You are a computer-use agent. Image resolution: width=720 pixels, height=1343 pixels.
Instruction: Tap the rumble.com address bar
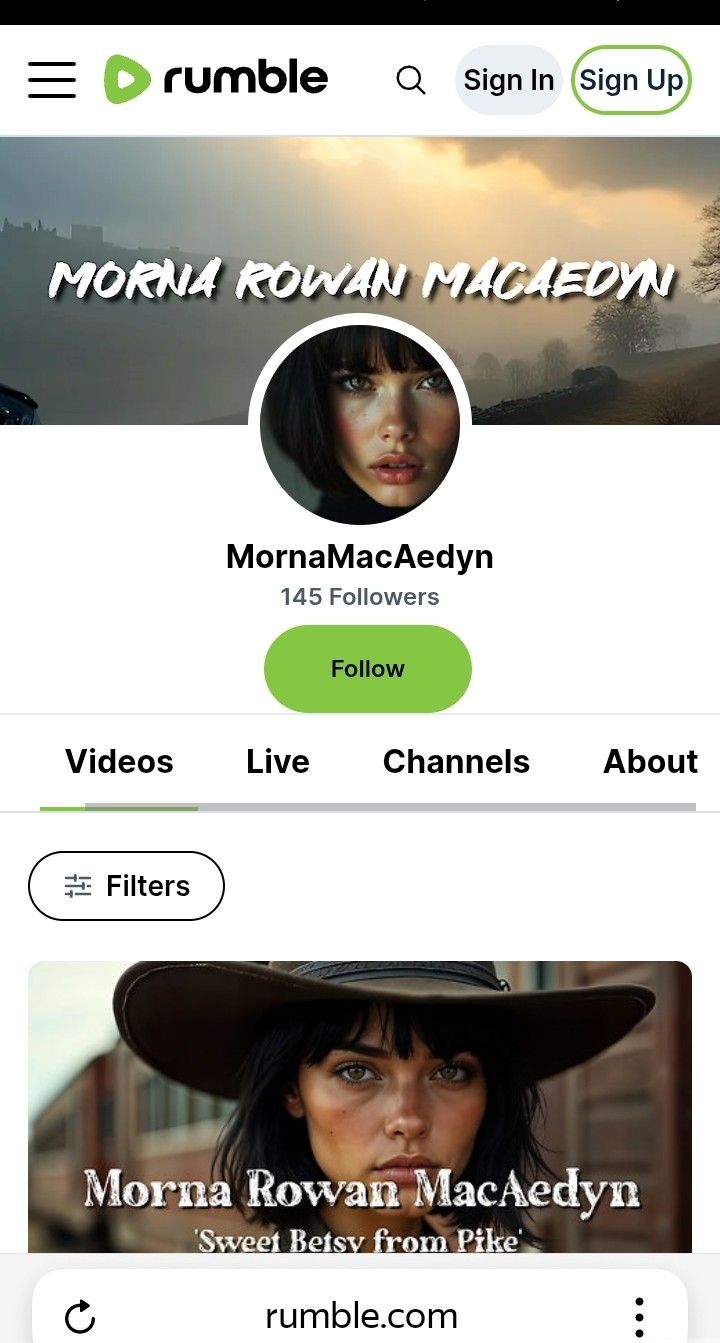click(x=360, y=1316)
